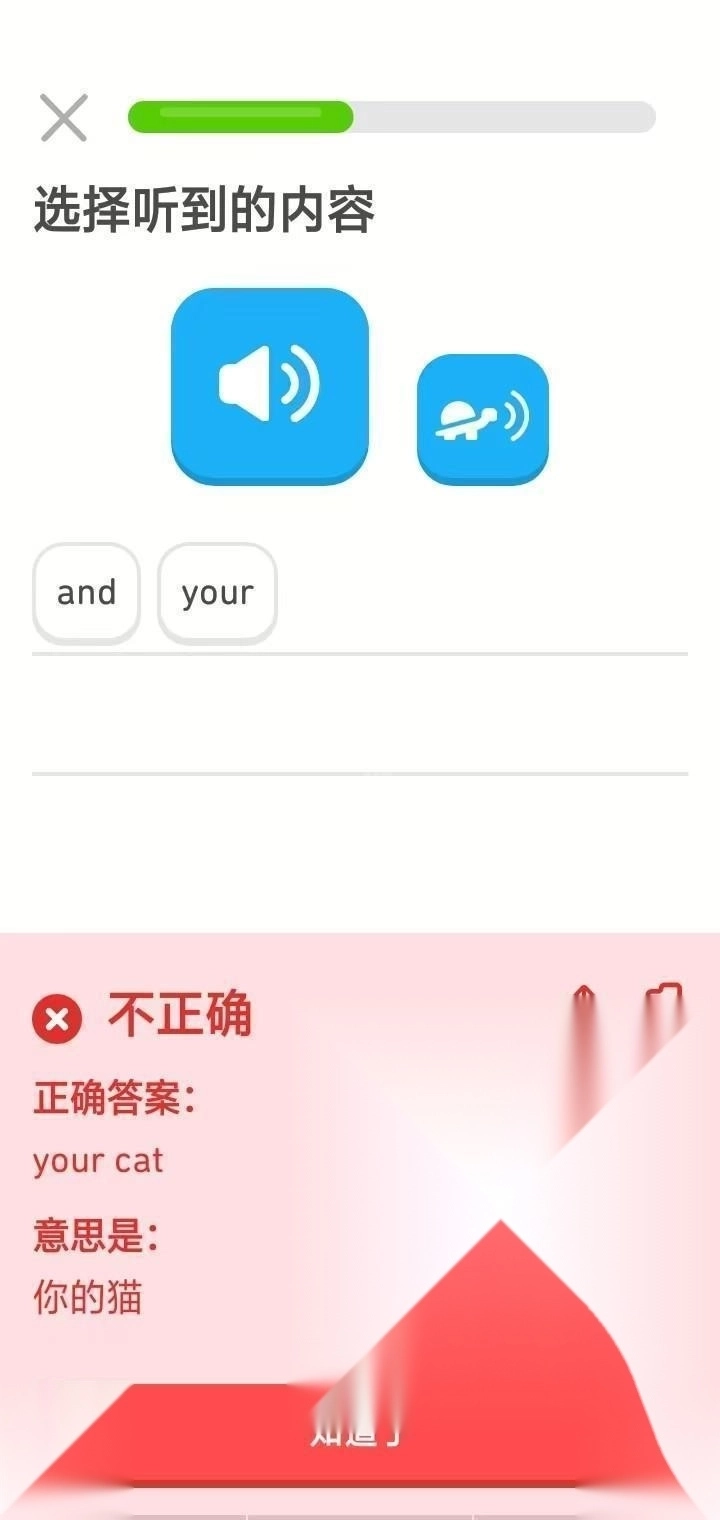The image size is (720, 1520).
Task: Close the lesson with the X
Action: tap(64, 118)
